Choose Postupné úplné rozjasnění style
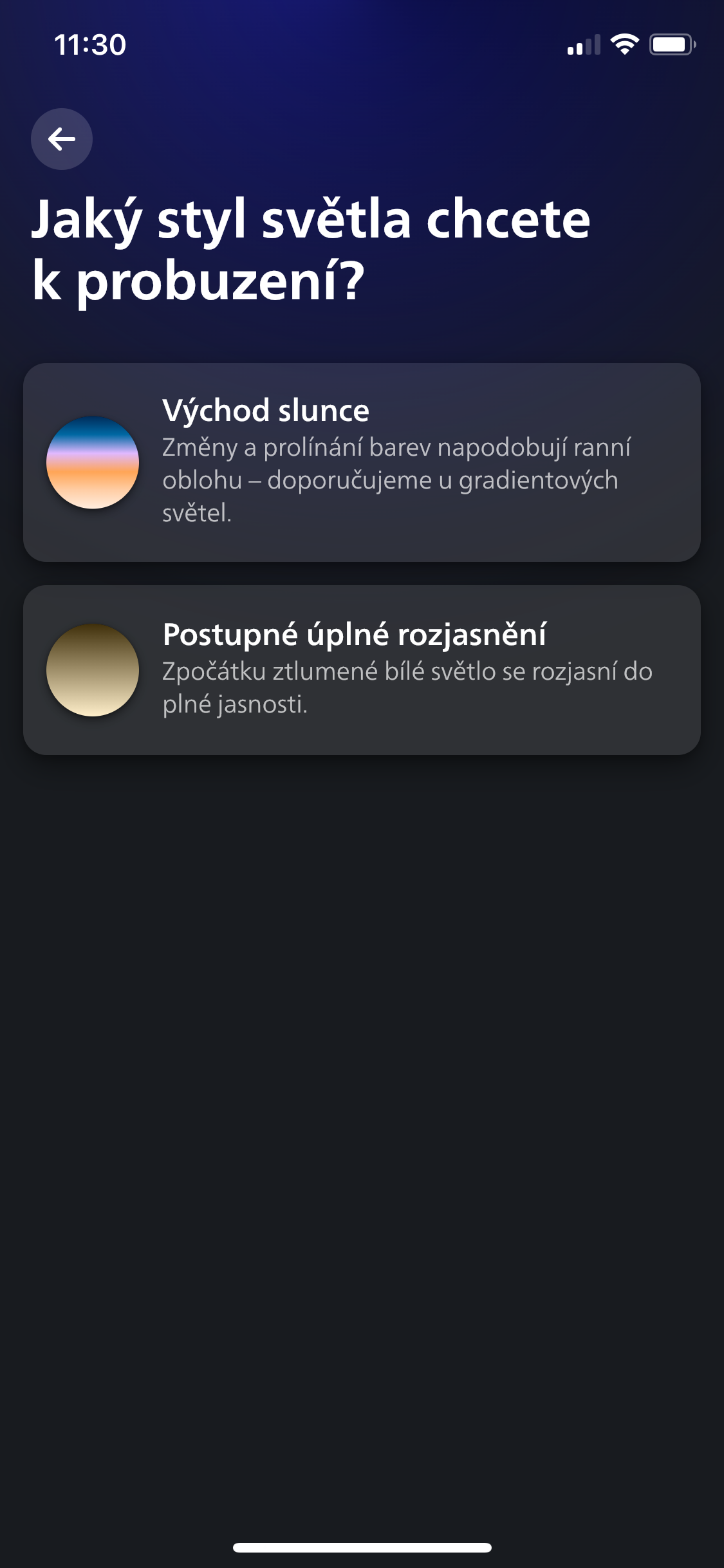 (x=362, y=669)
